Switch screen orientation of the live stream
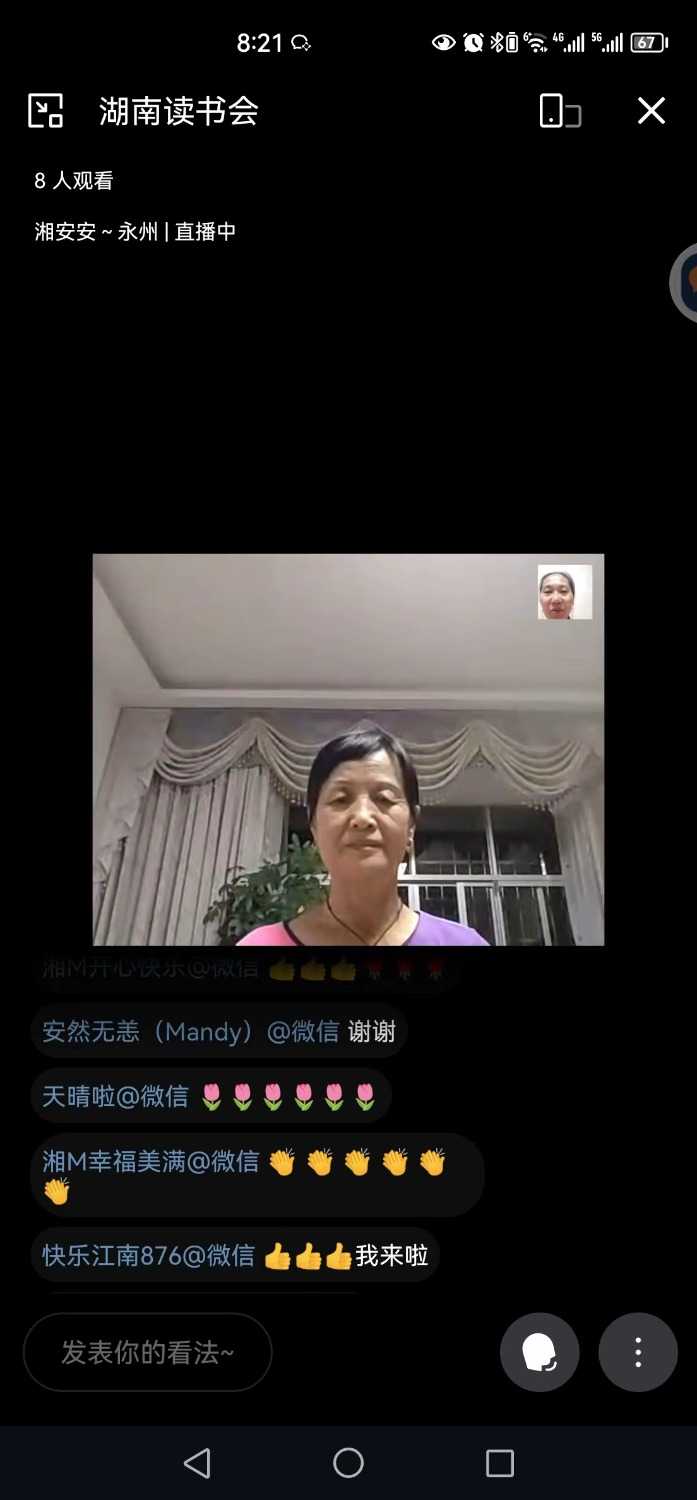697x1500 pixels. (559, 111)
